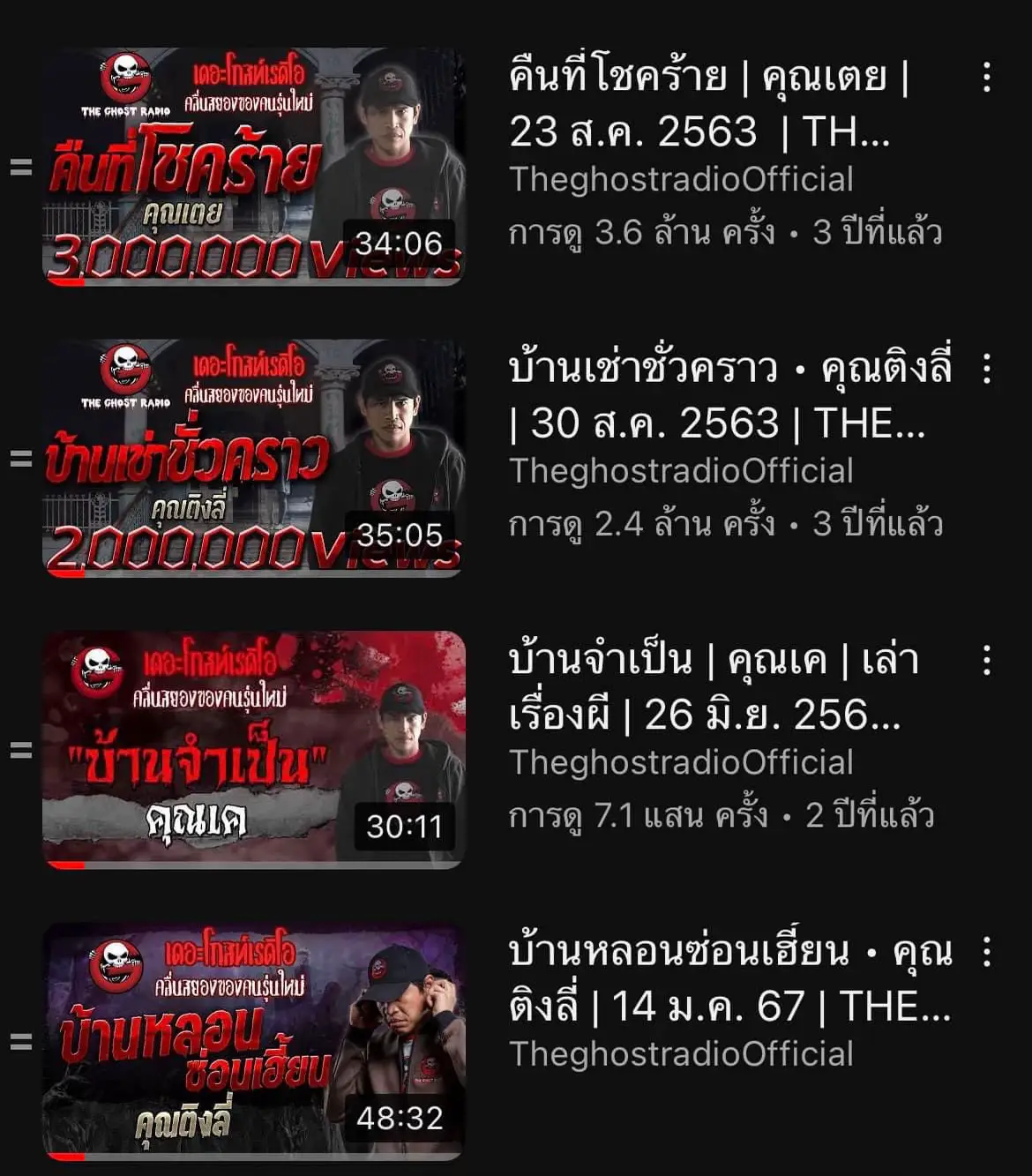Screen dimensions: 1032x1176
Task: Click the reorder handle beside คืนที่โชคร้าย video
Action: tap(19, 164)
